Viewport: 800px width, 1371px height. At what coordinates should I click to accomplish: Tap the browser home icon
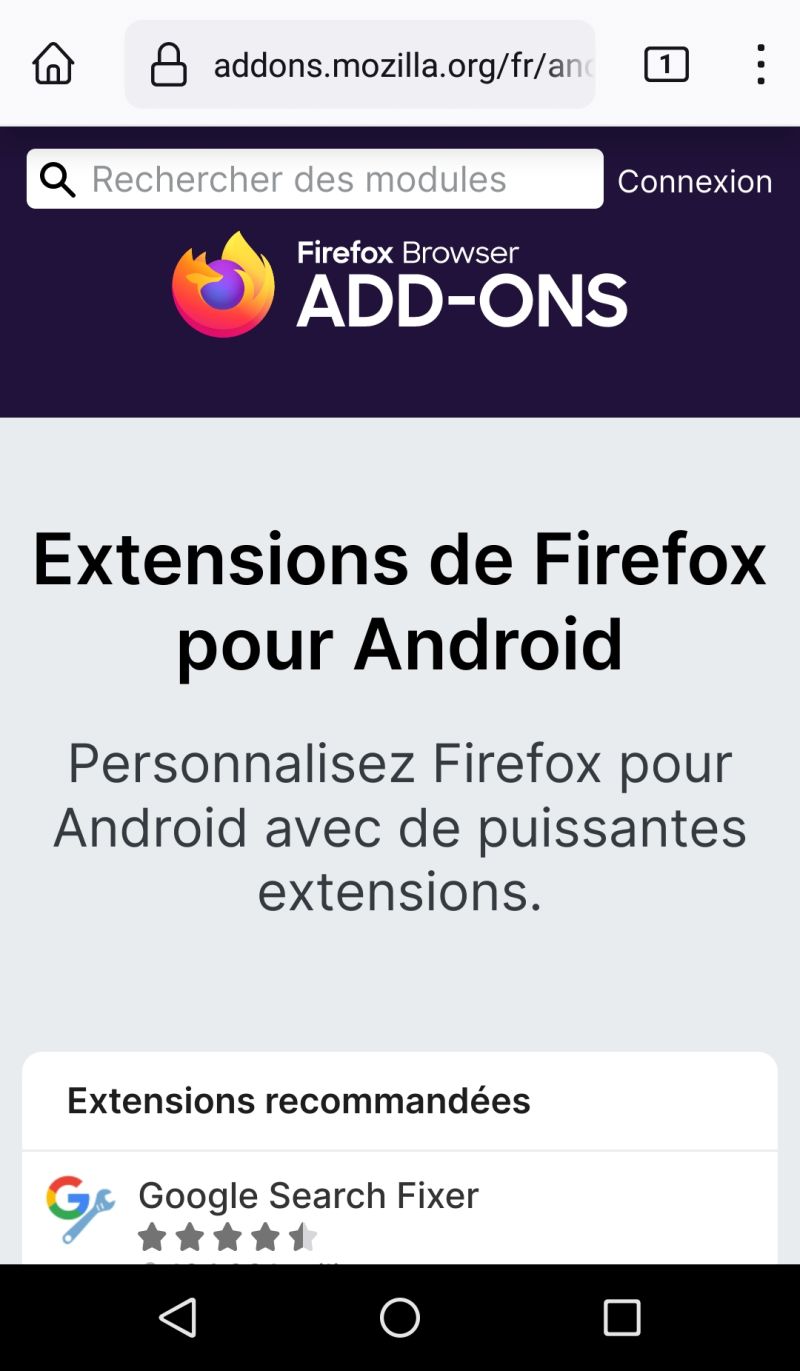tap(53, 65)
